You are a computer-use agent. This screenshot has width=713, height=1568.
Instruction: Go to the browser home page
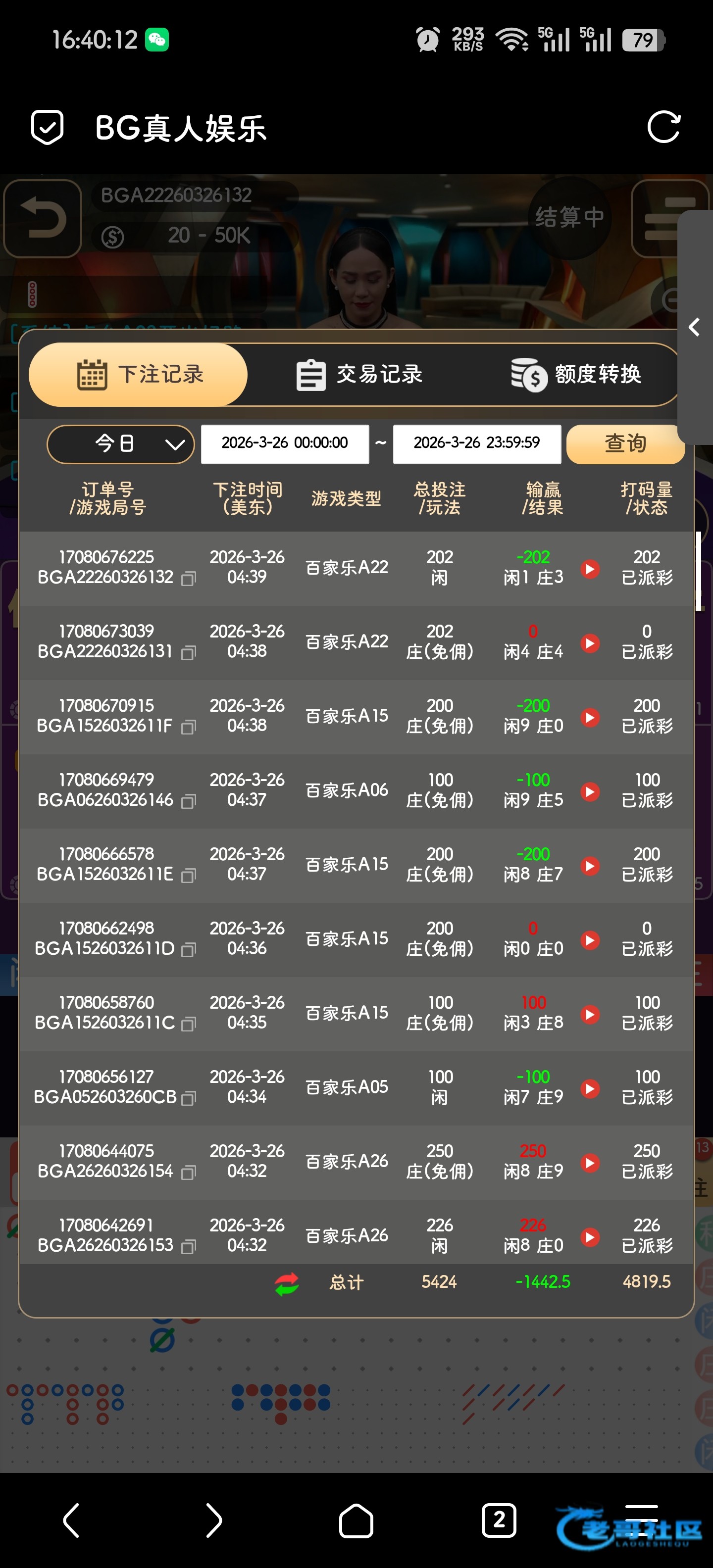pyautogui.click(x=356, y=1520)
